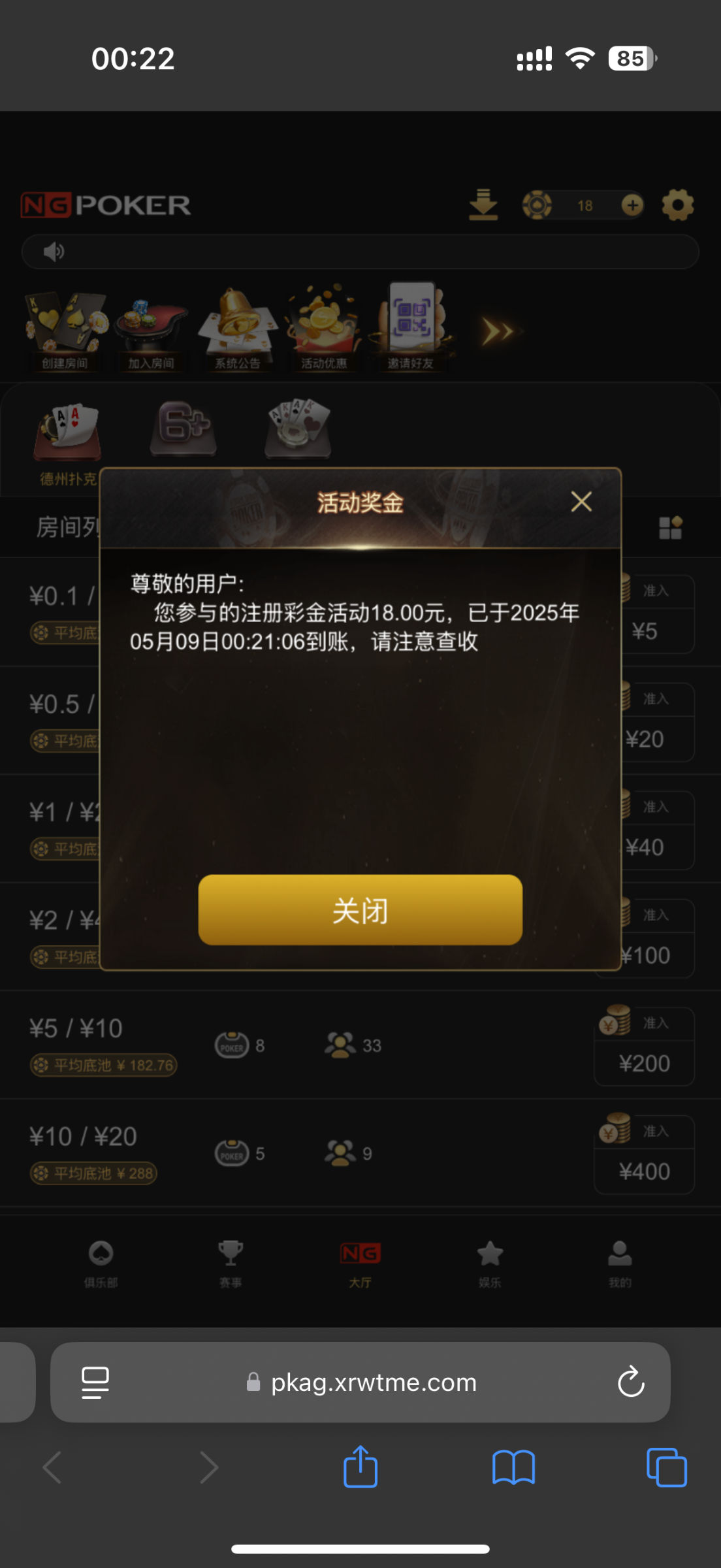Switch to the 我的 tab

[620, 1263]
